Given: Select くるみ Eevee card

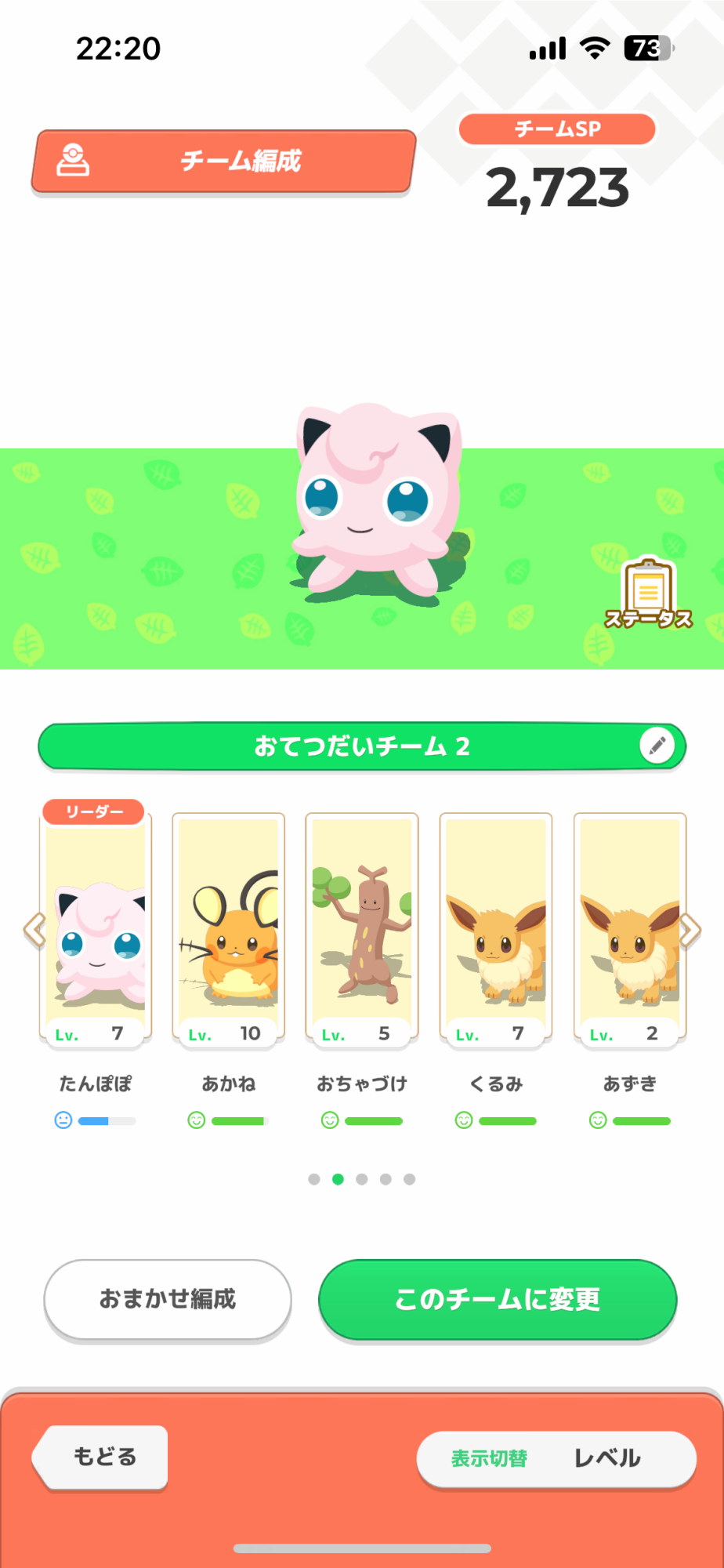Looking at the screenshot, I should click(496, 930).
